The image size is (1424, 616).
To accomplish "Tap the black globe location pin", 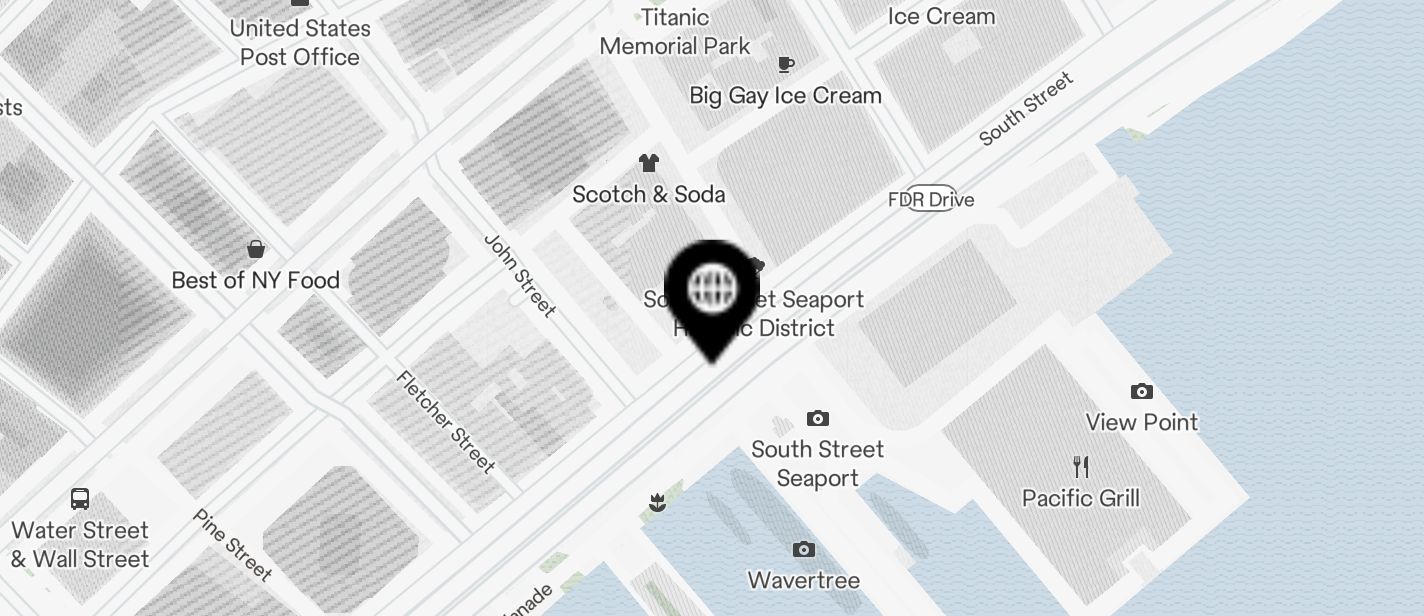I will 712,289.
